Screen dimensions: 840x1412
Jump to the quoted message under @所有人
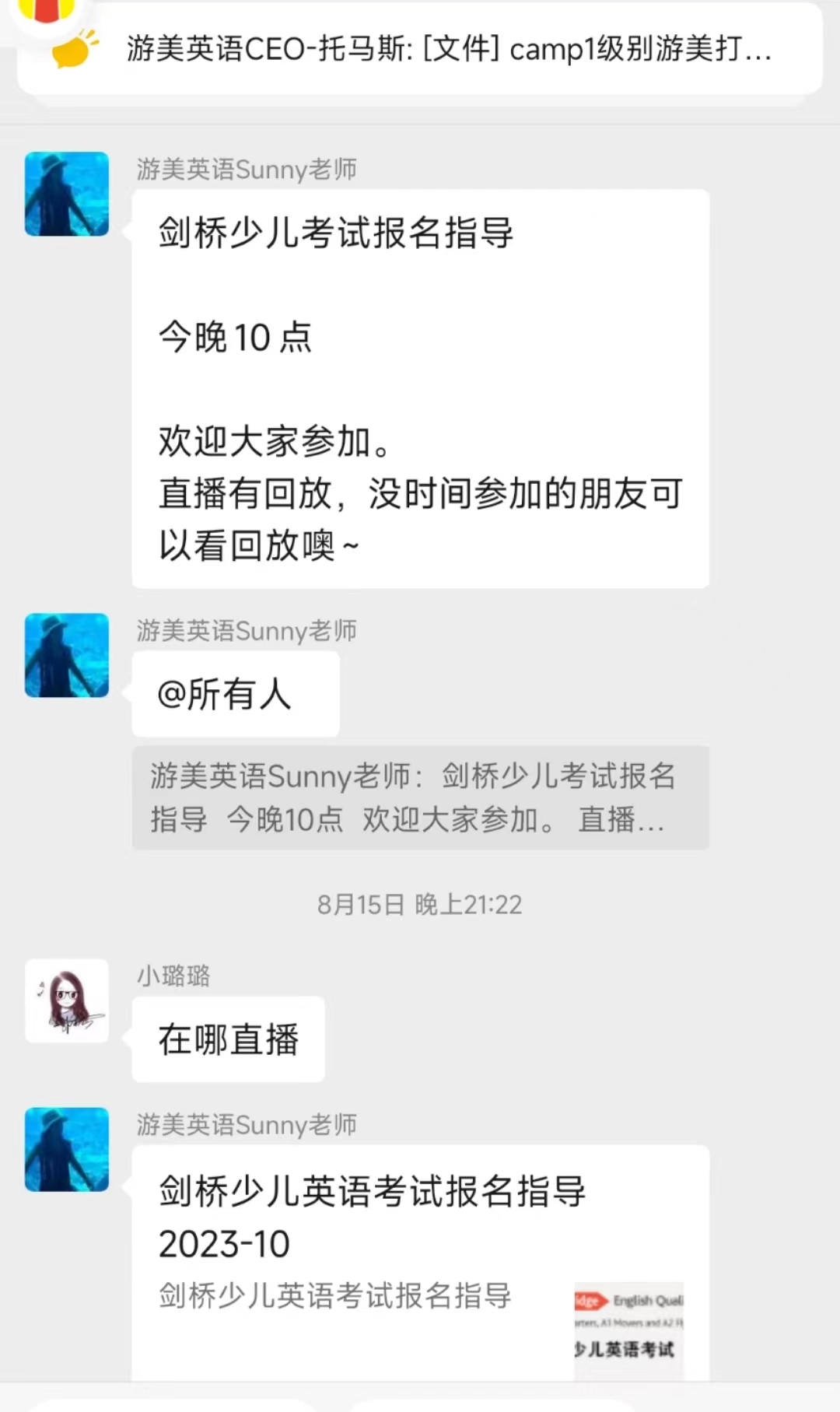pyautogui.click(x=420, y=797)
